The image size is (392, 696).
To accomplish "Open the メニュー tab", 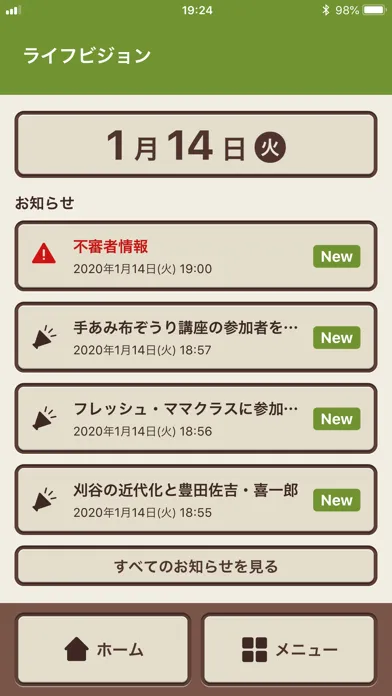I will 289,650.
